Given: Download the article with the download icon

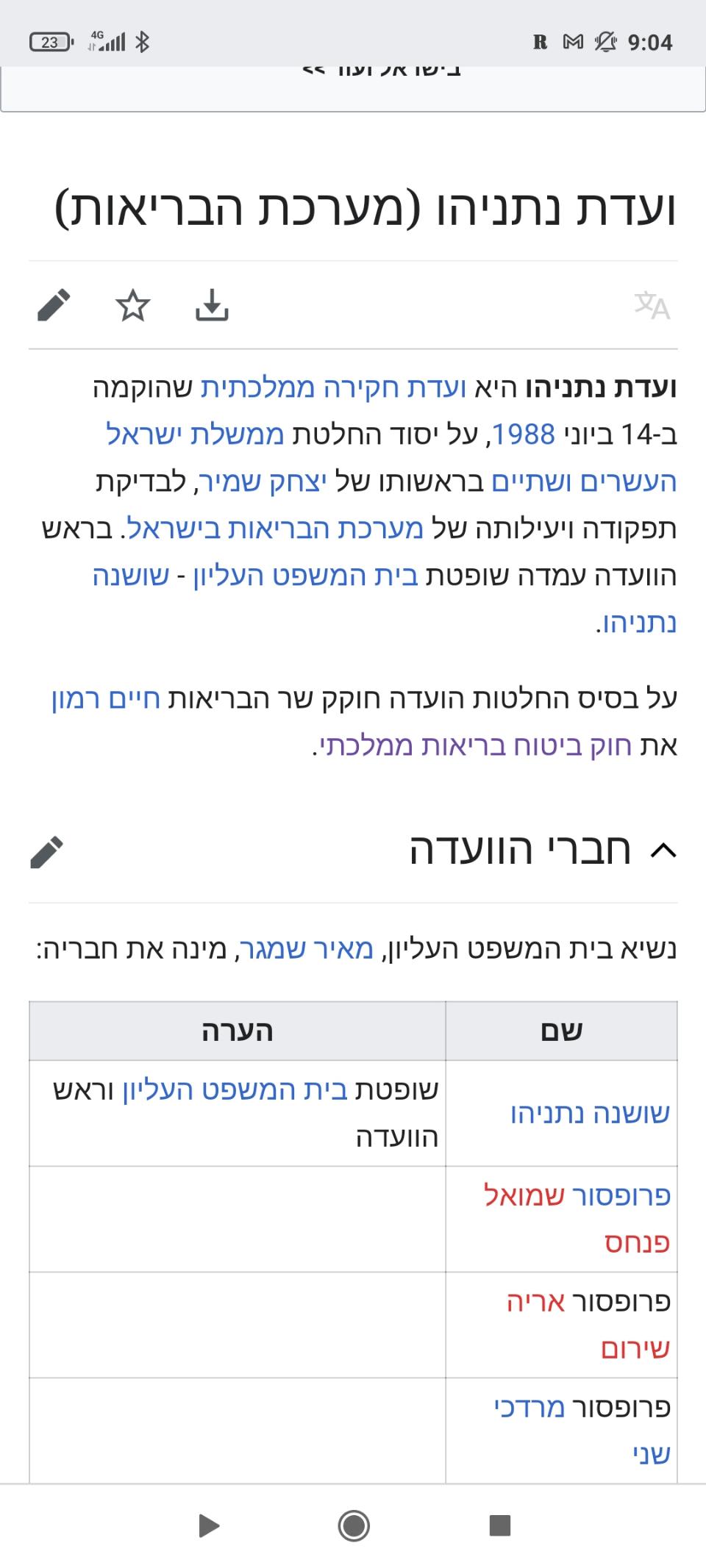Looking at the screenshot, I should [x=212, y=305].
